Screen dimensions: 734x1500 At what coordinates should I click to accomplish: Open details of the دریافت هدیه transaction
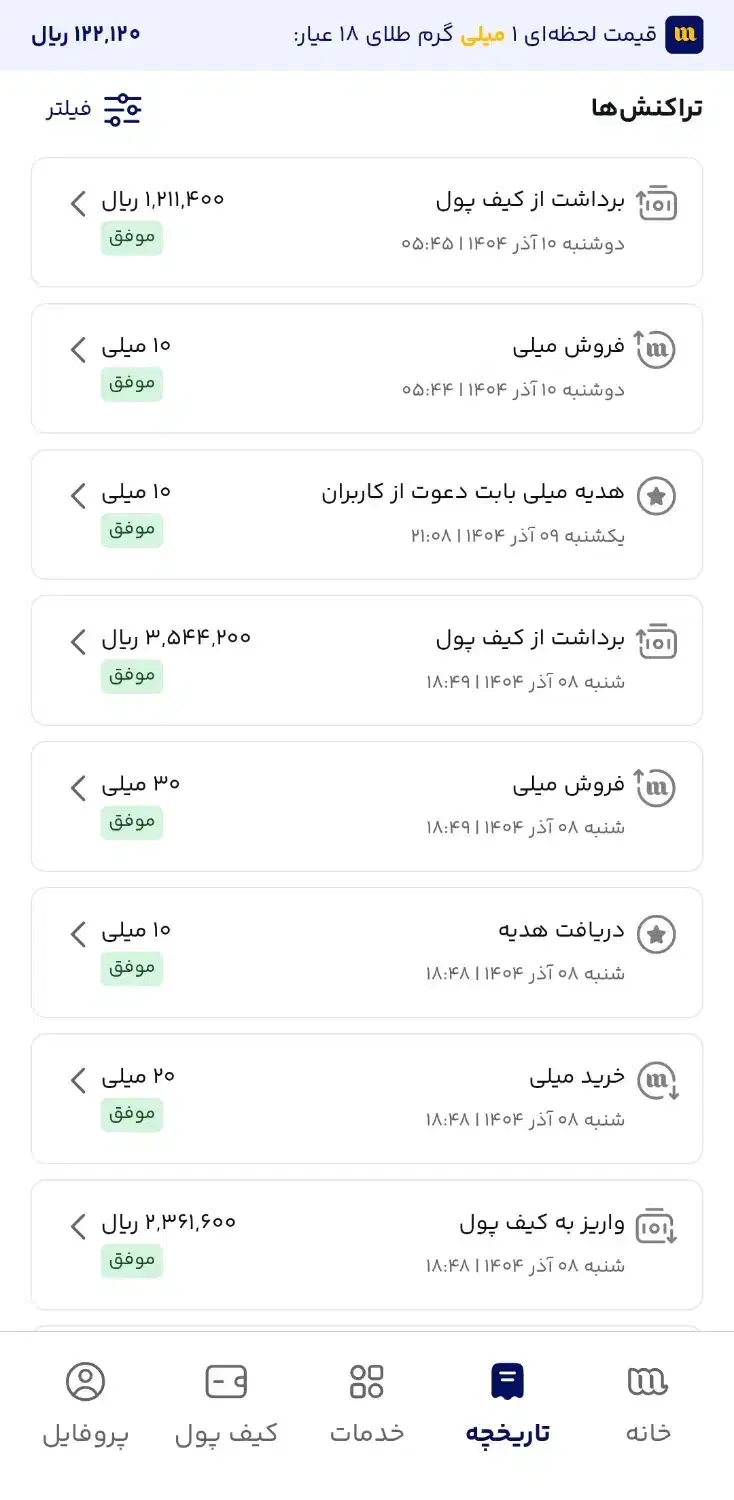pyautogui.click(x=77, y=934)
